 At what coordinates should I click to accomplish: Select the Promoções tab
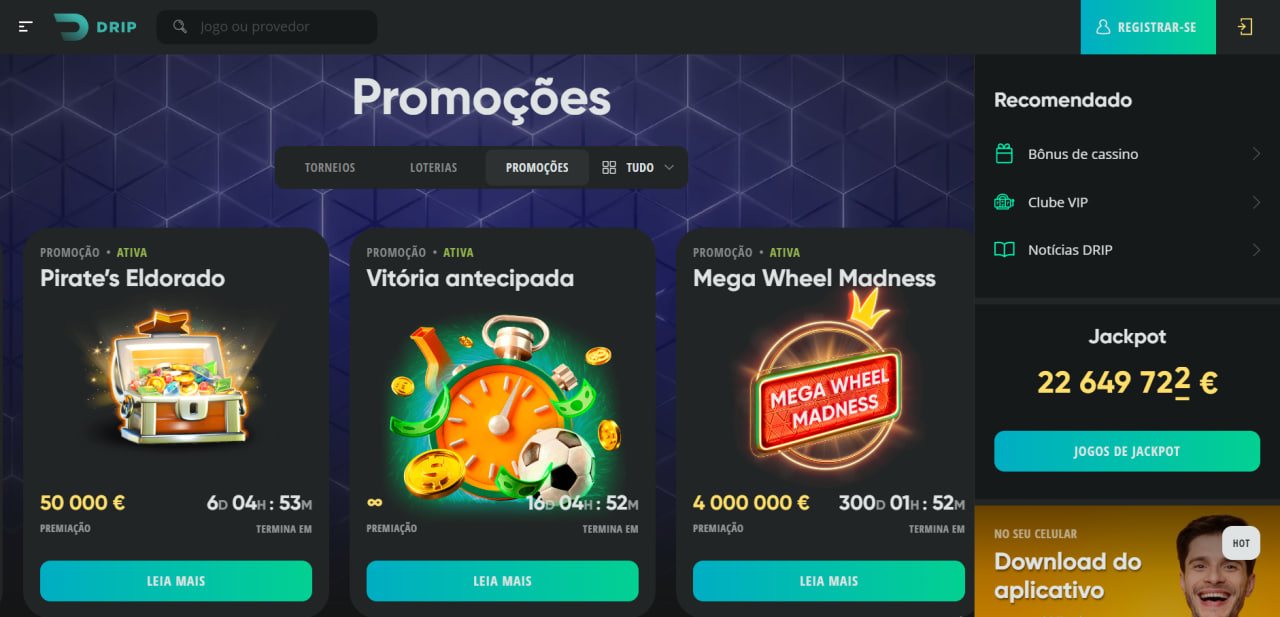[x=537, y=167]
